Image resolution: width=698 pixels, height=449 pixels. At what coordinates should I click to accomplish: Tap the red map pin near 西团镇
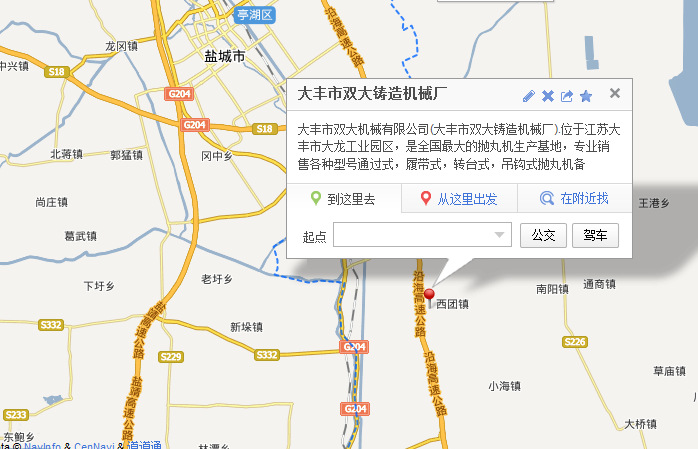pos(430,296)
